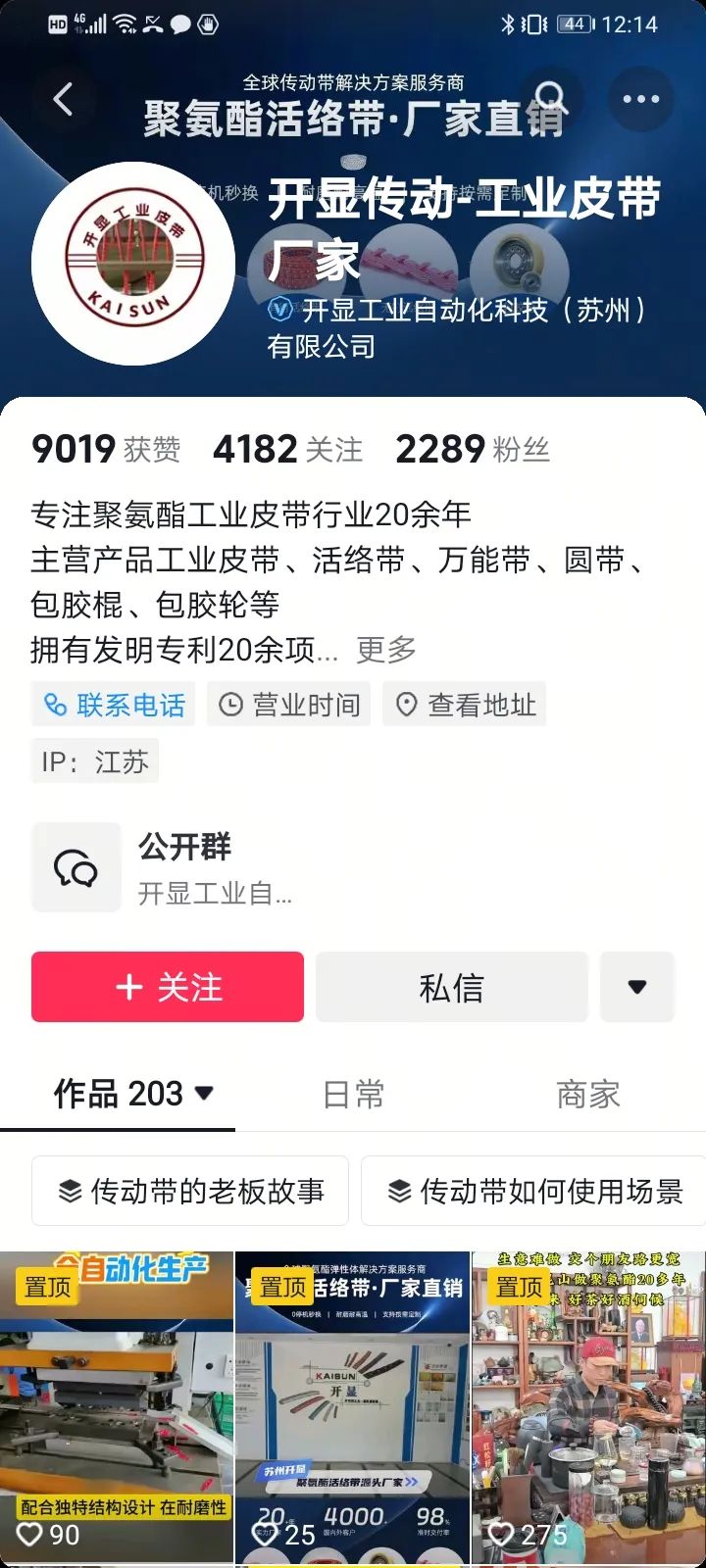Tap the IP 江苏 location label
Viewport: 706px width, 1568px height.
click(x=92, y=760)
